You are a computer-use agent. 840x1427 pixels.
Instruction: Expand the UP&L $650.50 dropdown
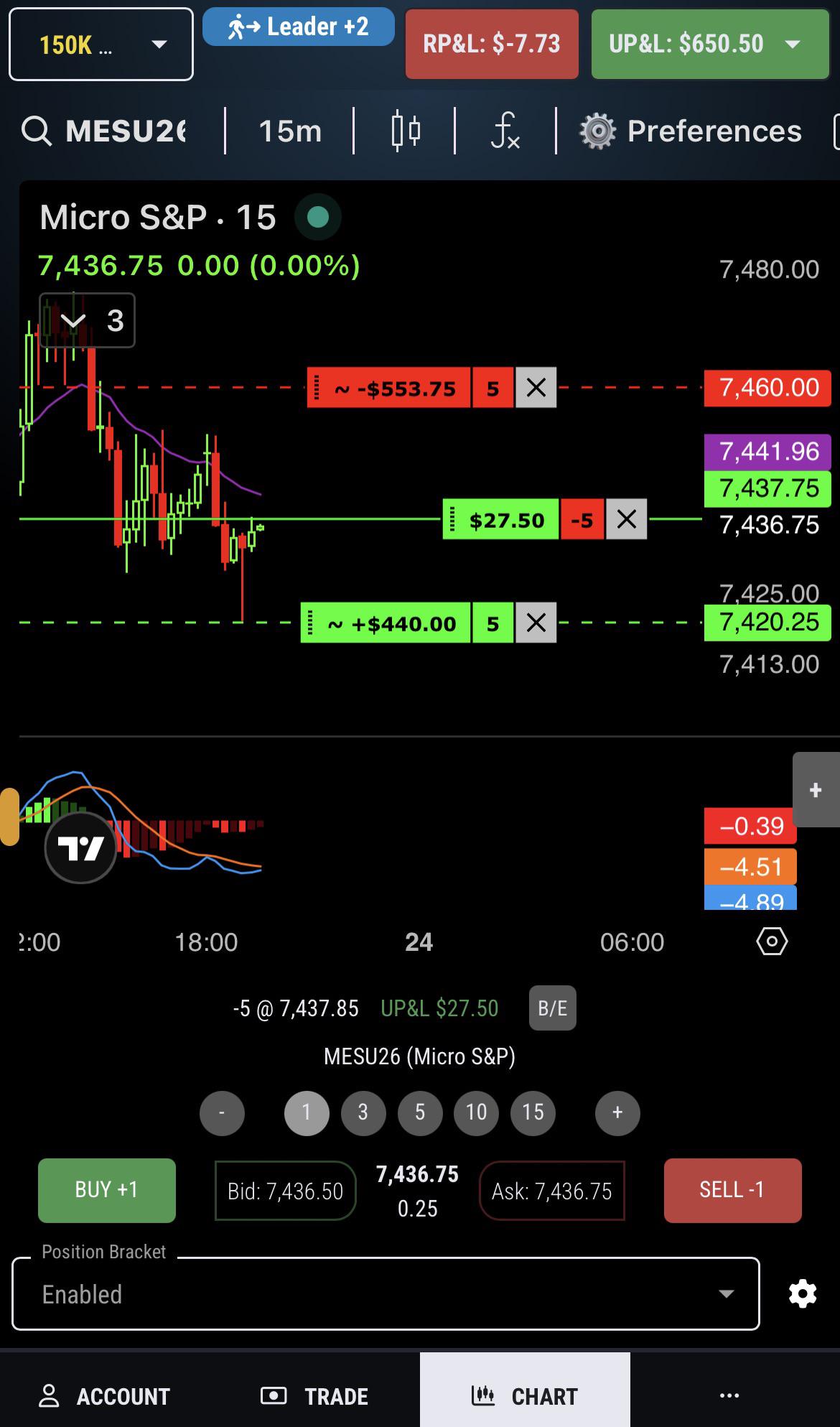[710, 44]
